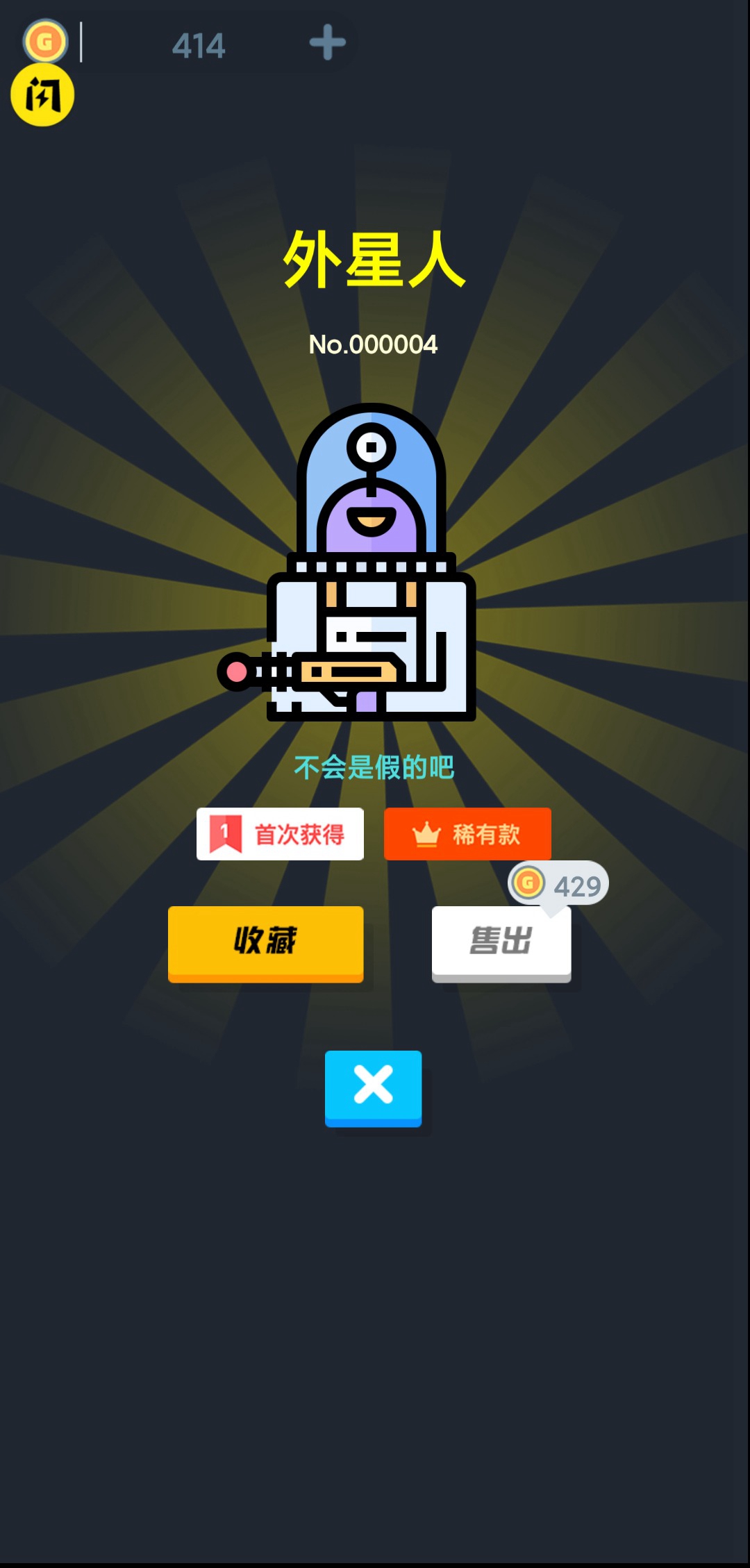Select the 首次获得 first-obtained badge
Image resolution: width=750 pixels, height=1568 pixels.
coord(280,834)
